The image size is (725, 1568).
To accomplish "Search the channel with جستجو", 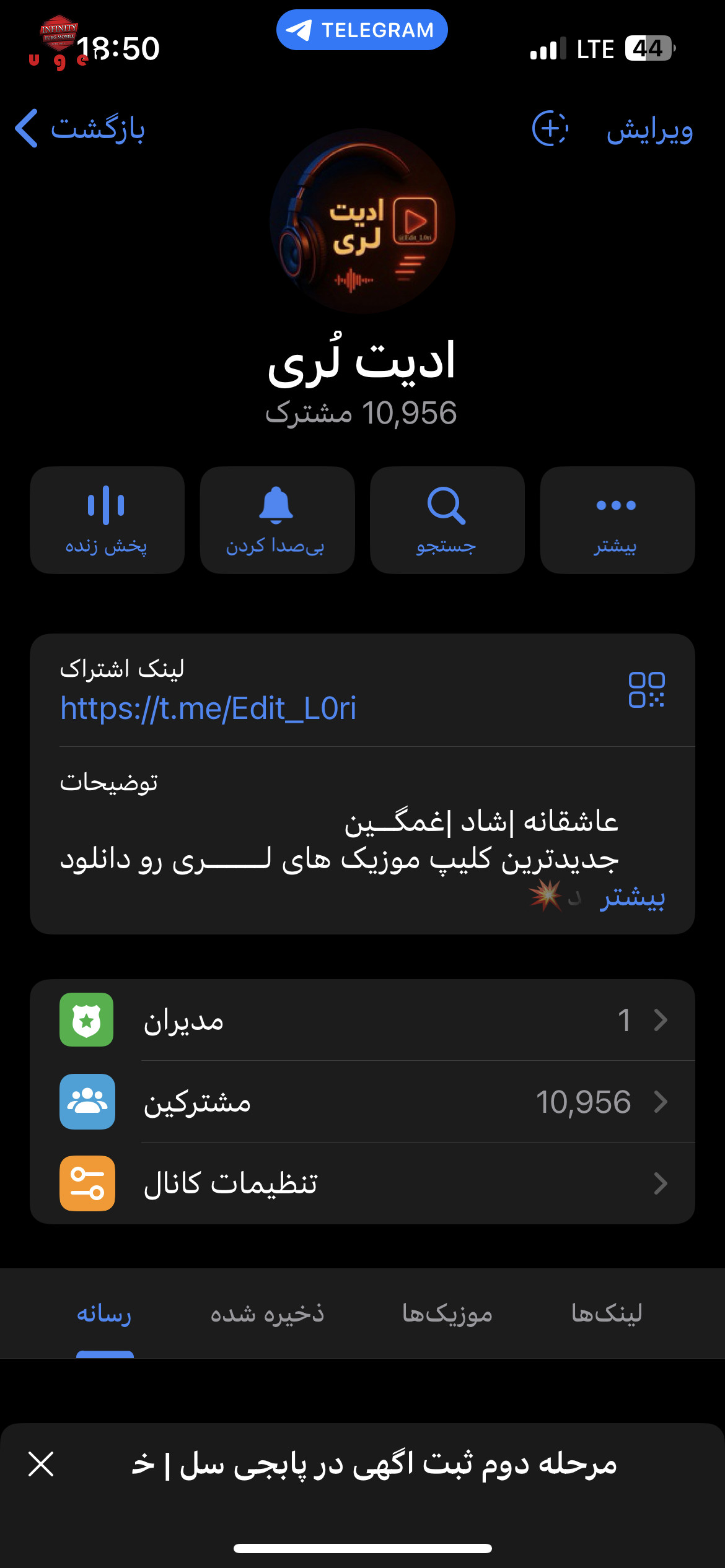I will pos(447,520).
